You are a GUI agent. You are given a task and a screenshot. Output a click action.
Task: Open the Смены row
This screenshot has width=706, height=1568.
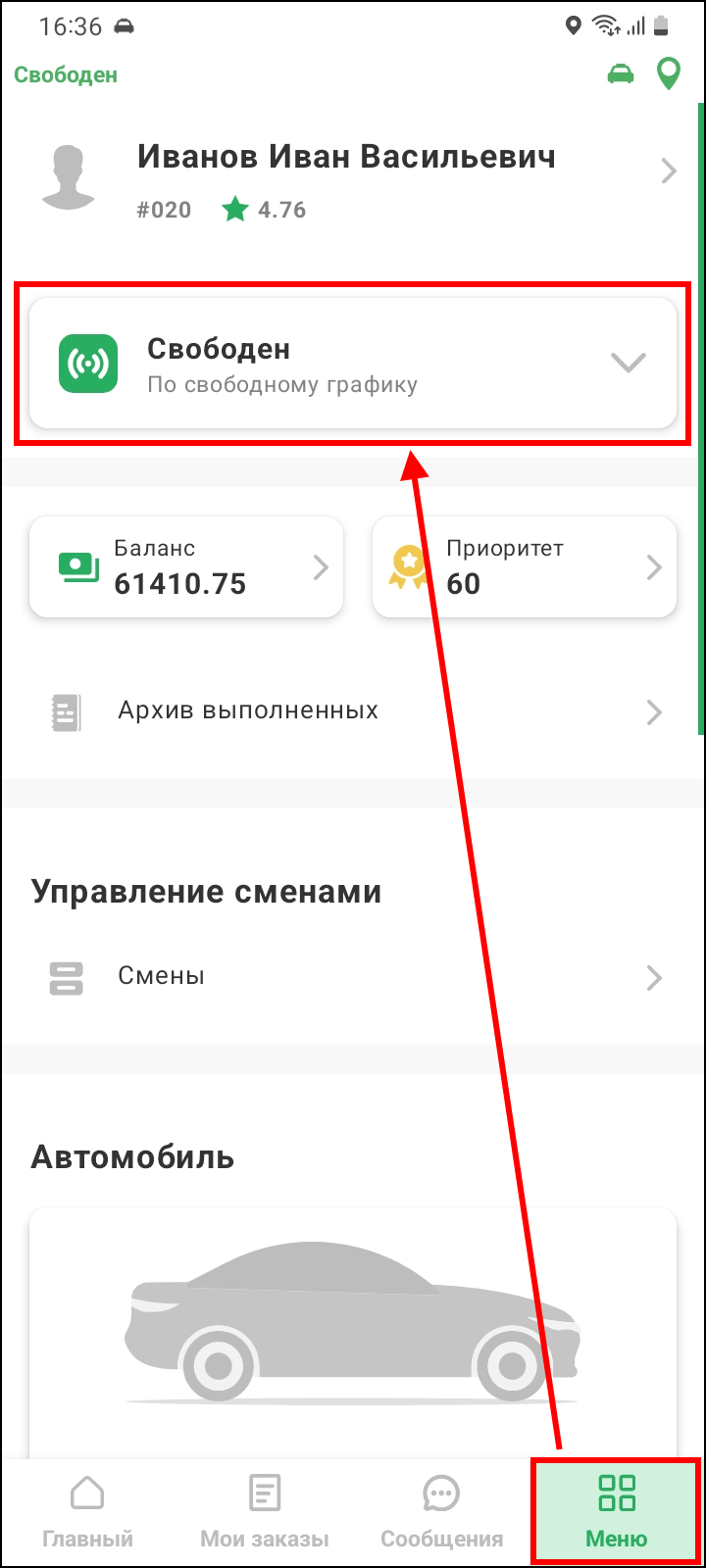(x=353, y=977)
